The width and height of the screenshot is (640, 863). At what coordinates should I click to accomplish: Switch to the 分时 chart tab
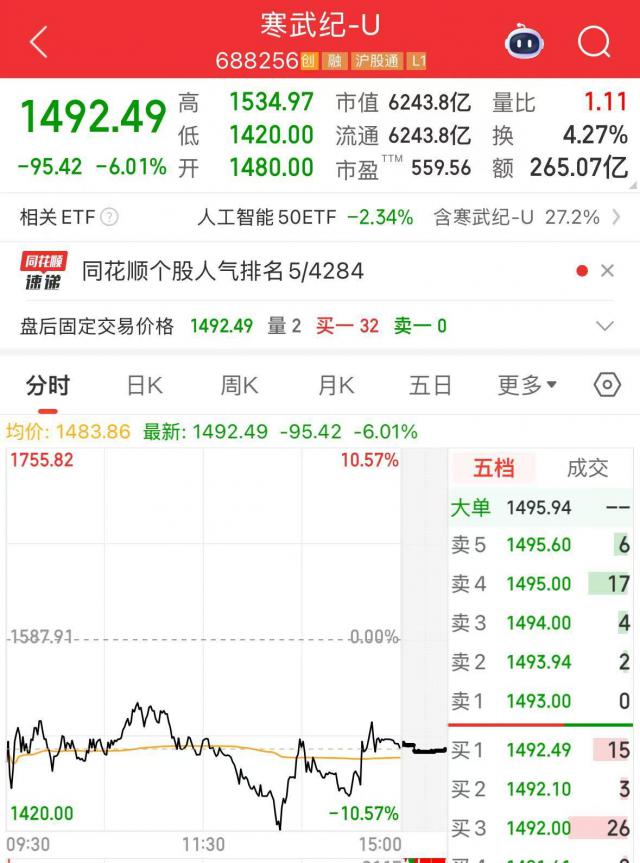click(x=48, y=386)
